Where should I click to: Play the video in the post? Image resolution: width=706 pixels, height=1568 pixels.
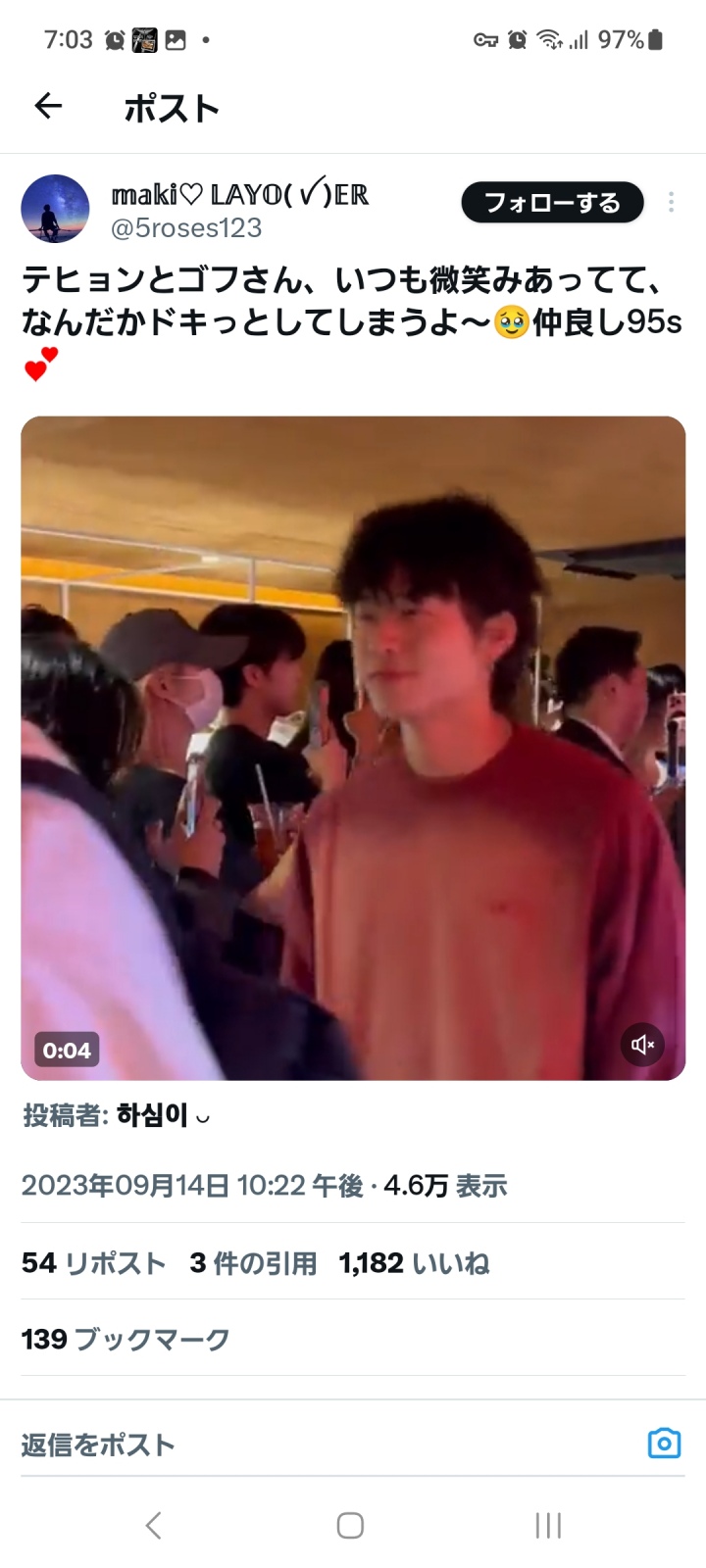point(353,749)
